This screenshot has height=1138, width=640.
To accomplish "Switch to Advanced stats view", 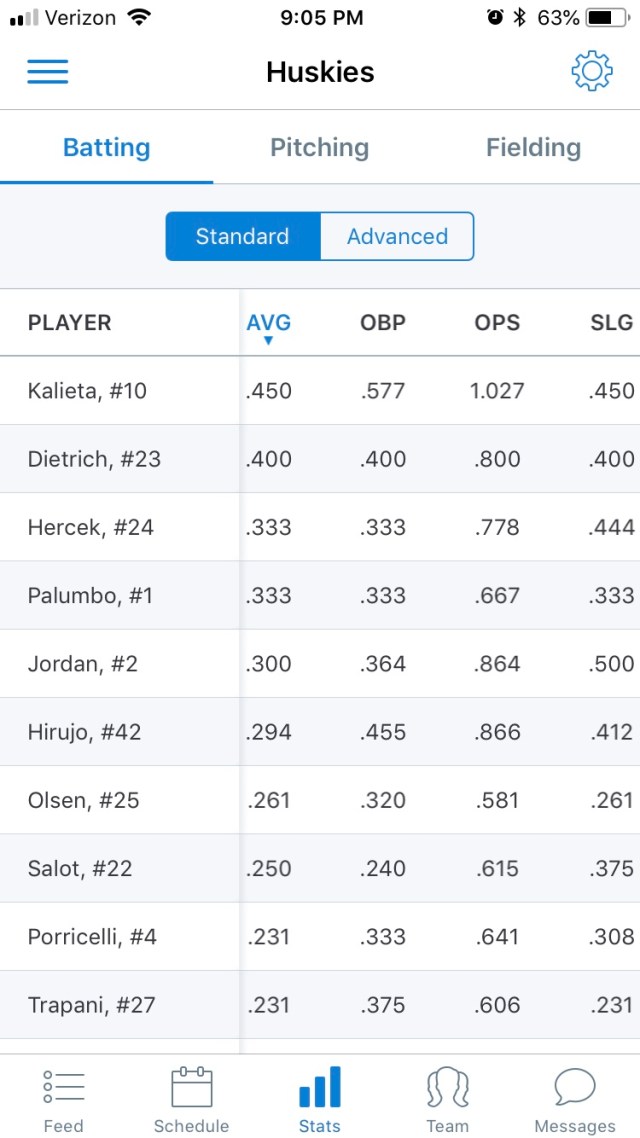I will click(397, 237).
